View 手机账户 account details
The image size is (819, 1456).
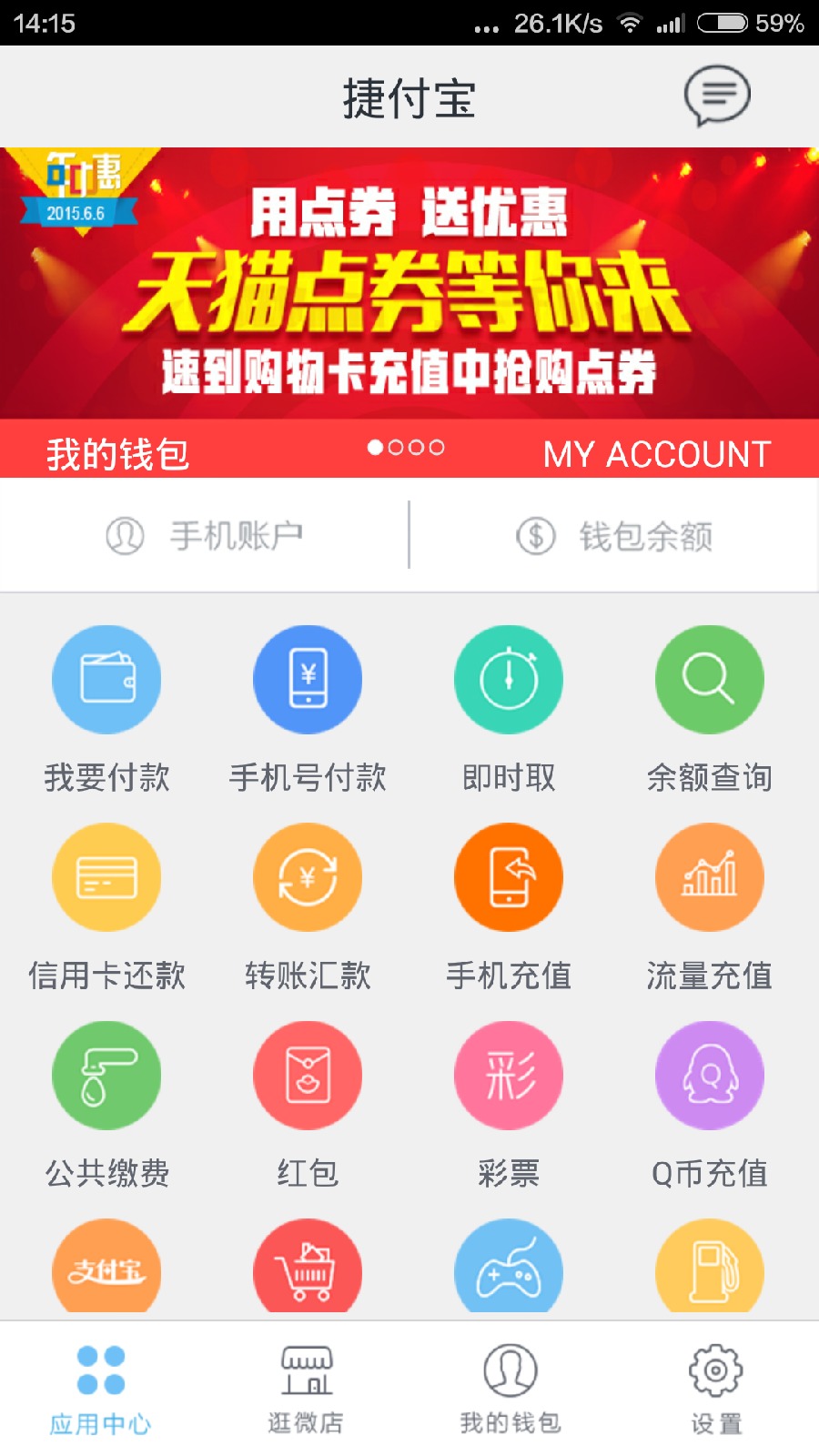[207, 536]
